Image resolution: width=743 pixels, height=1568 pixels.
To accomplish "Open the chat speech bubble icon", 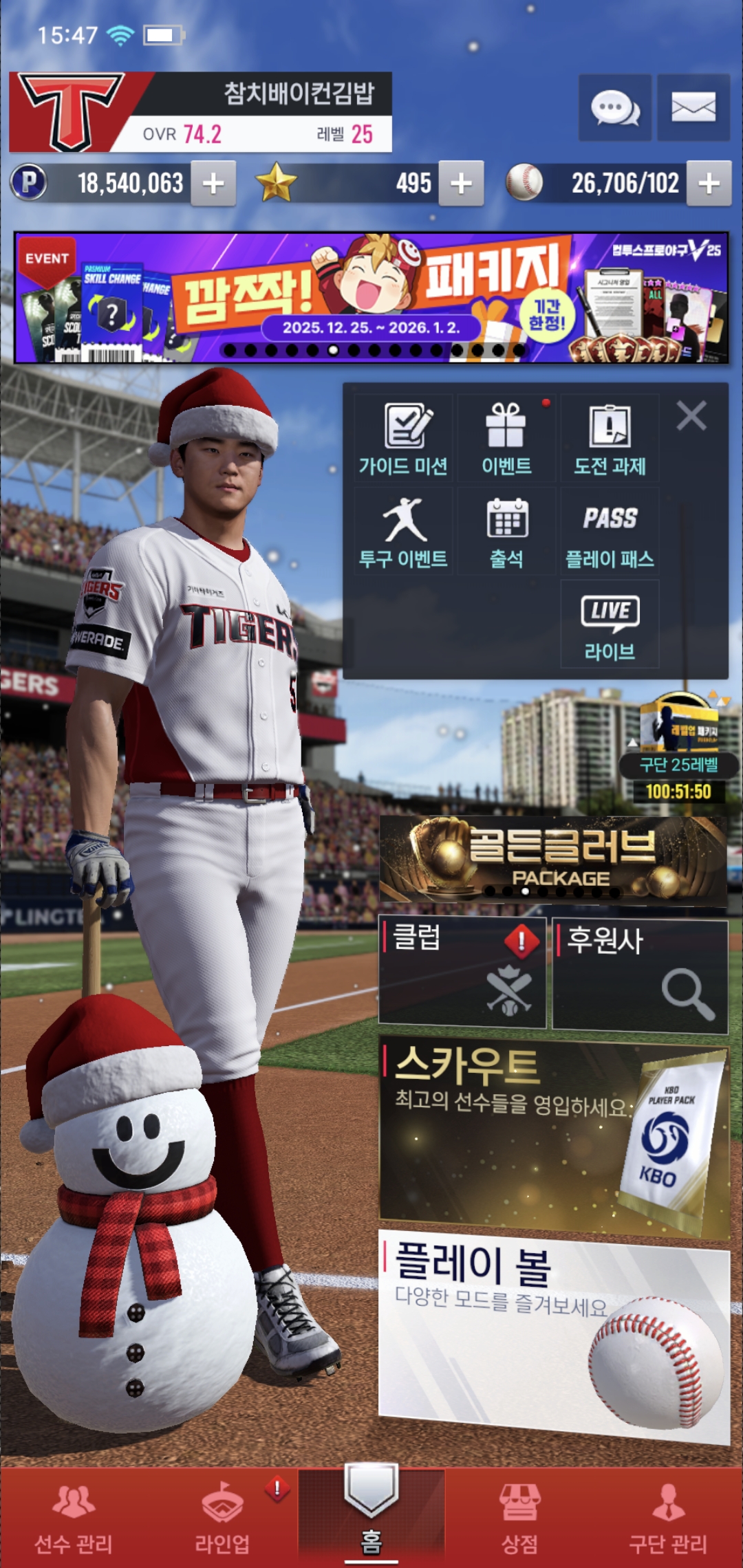I will point(614,108).
